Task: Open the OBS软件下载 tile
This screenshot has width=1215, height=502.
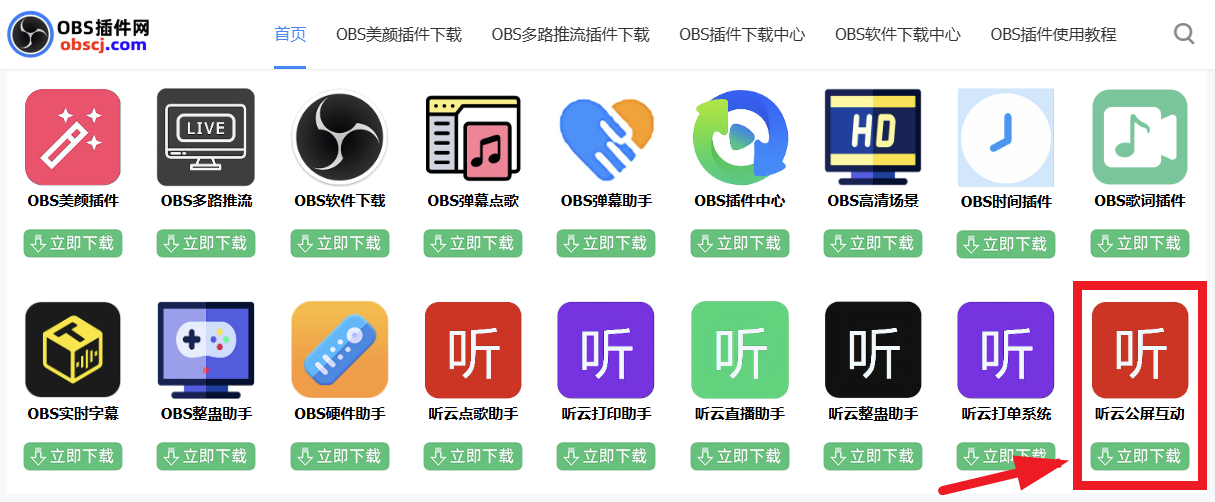Action: [339, 137]
